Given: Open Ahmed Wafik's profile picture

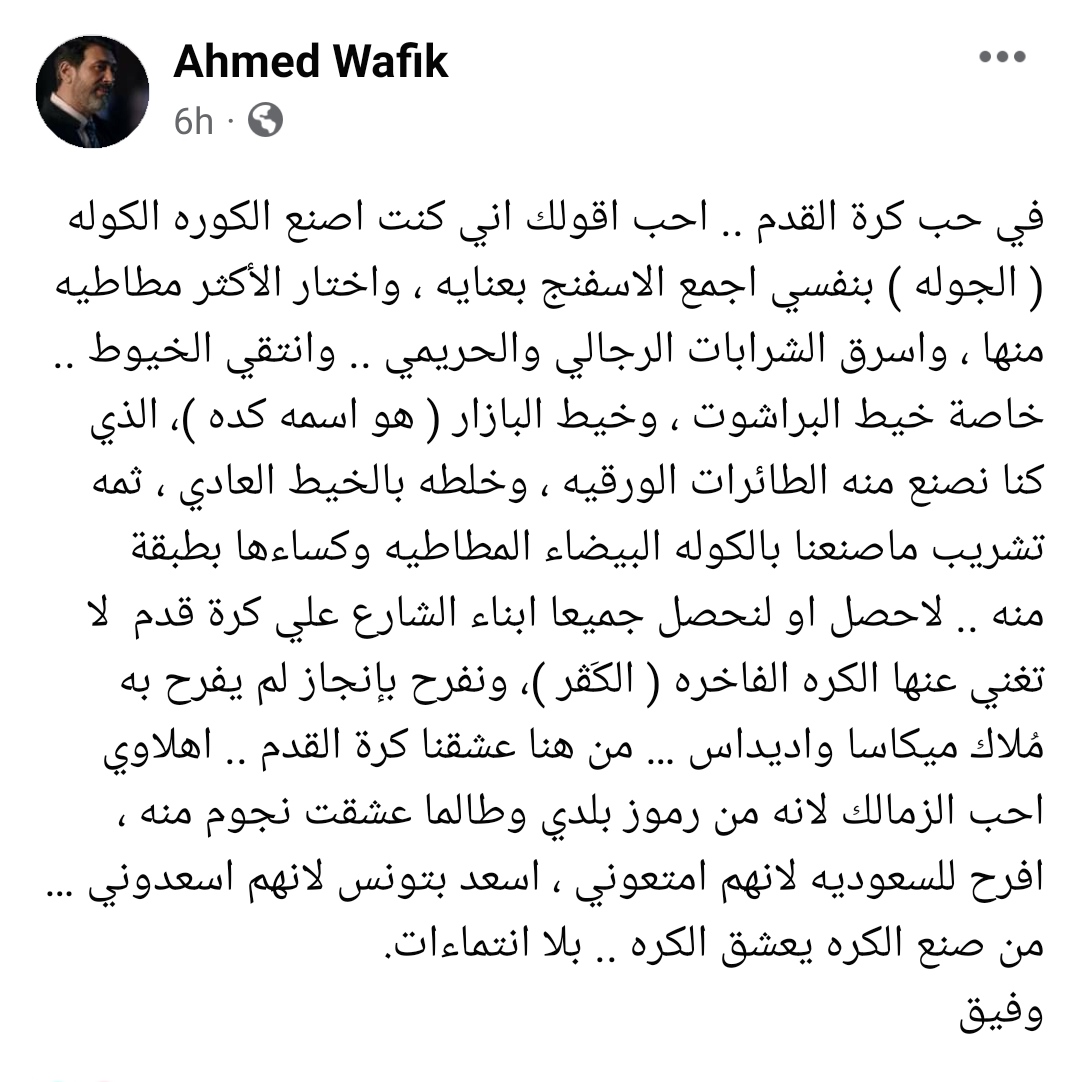Looking at the screenshot, I should pos(92,92).
